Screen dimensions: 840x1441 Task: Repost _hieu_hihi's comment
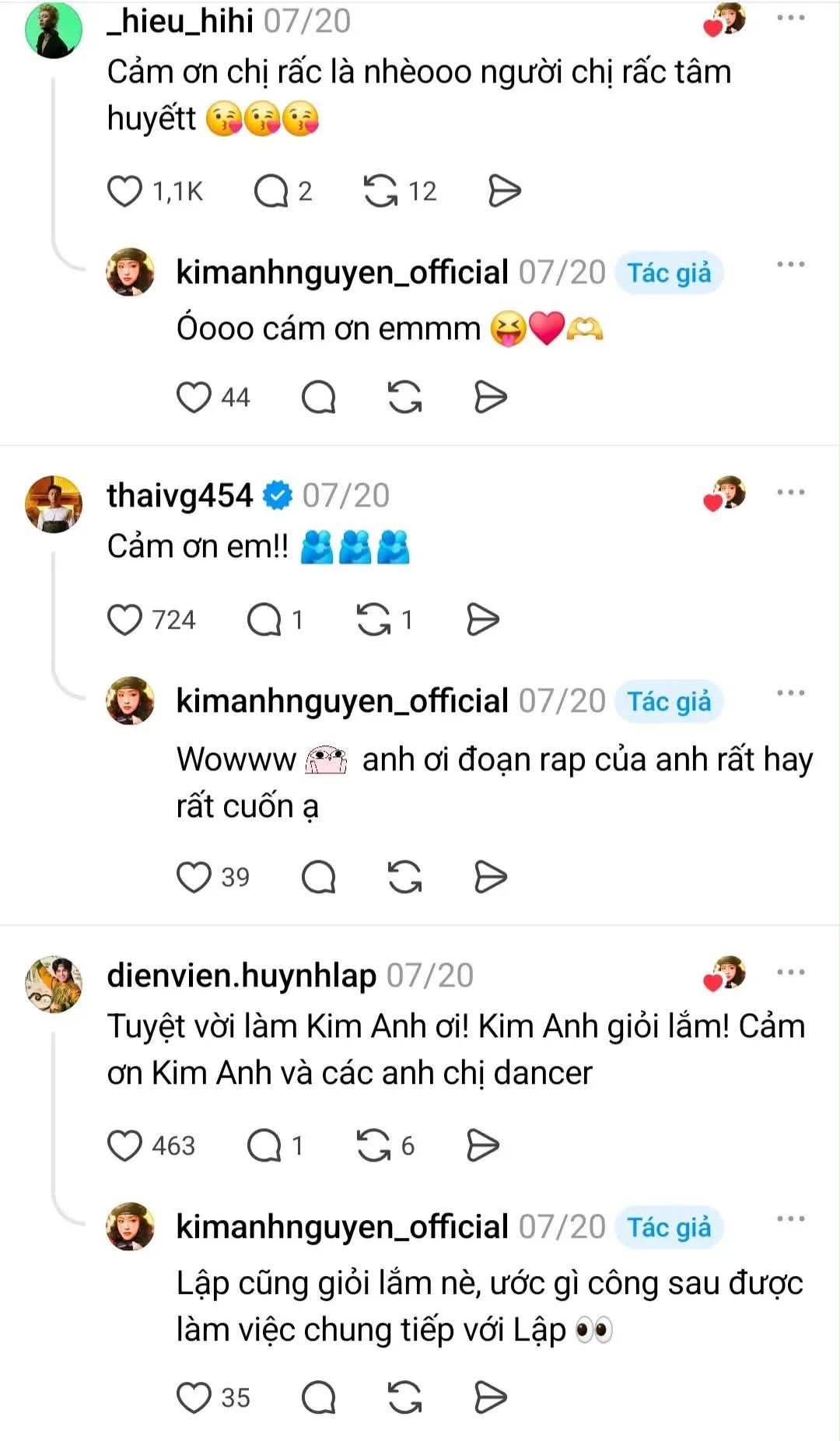click(380, 191)
